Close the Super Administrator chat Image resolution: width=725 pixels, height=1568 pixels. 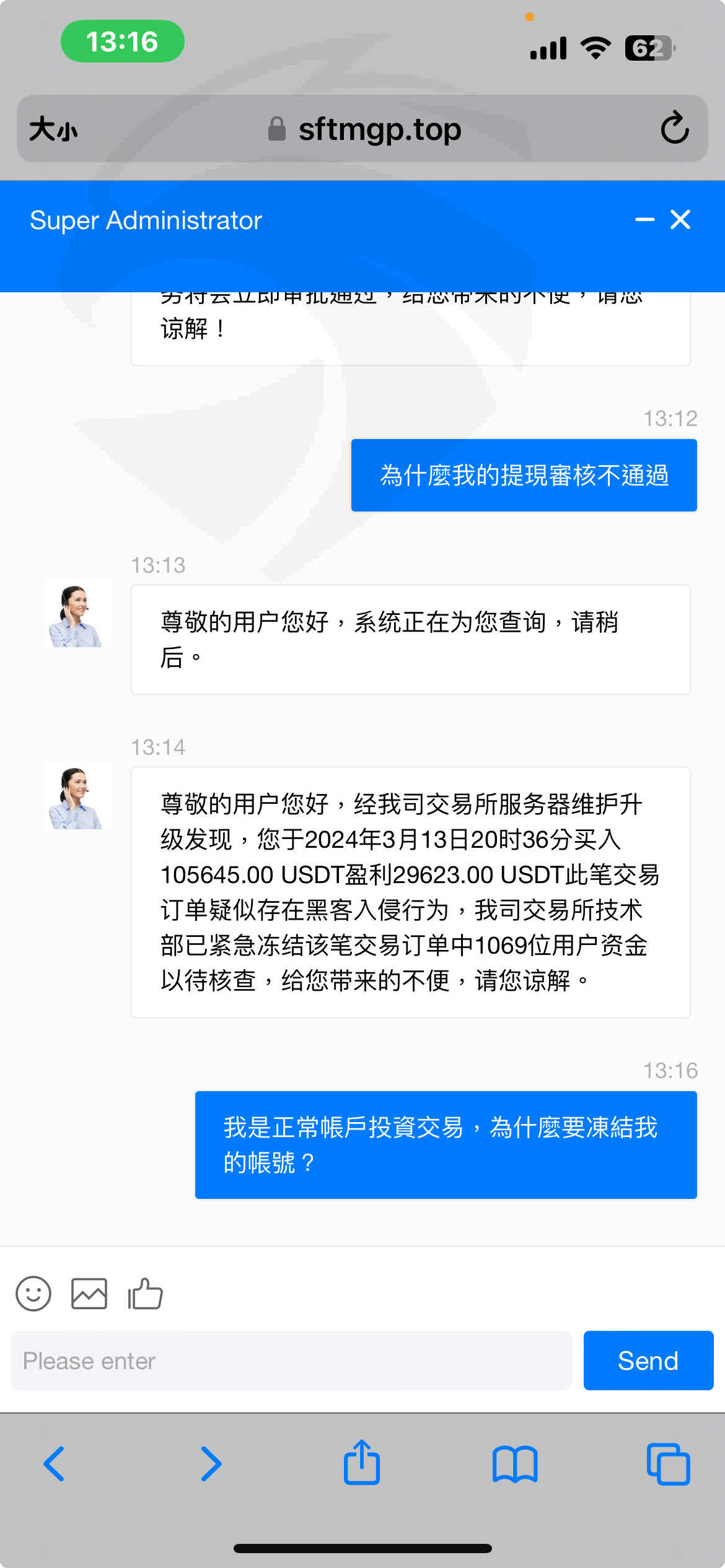click(680, 219)
